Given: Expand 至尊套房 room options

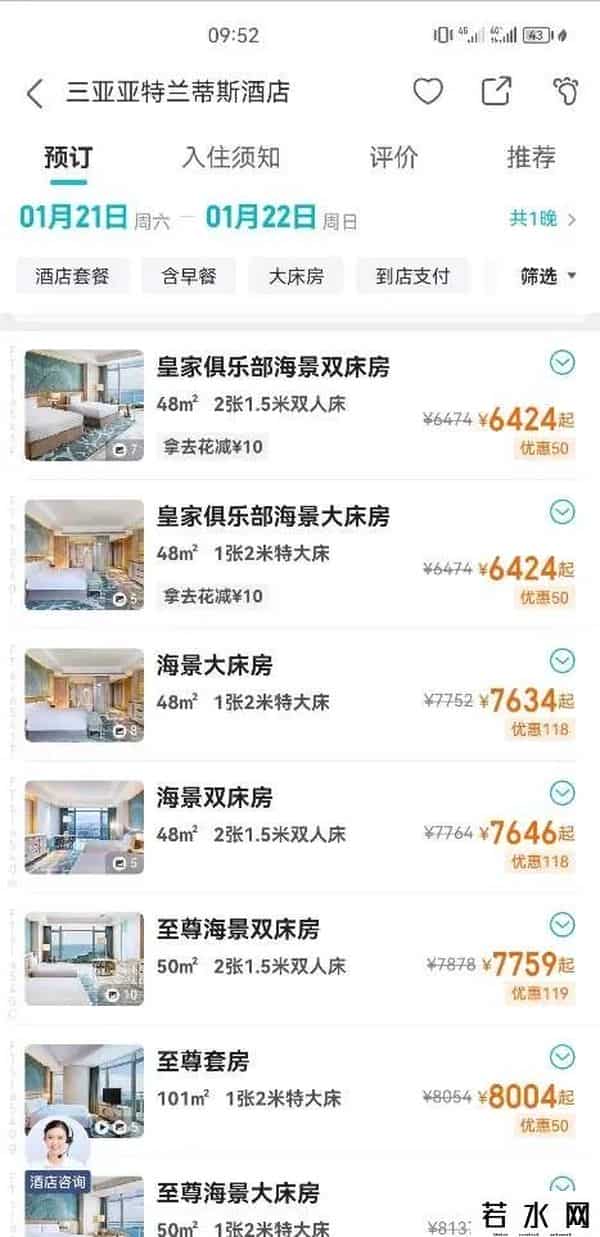Looking at the screenshot, I should [x=563, y=1057].
